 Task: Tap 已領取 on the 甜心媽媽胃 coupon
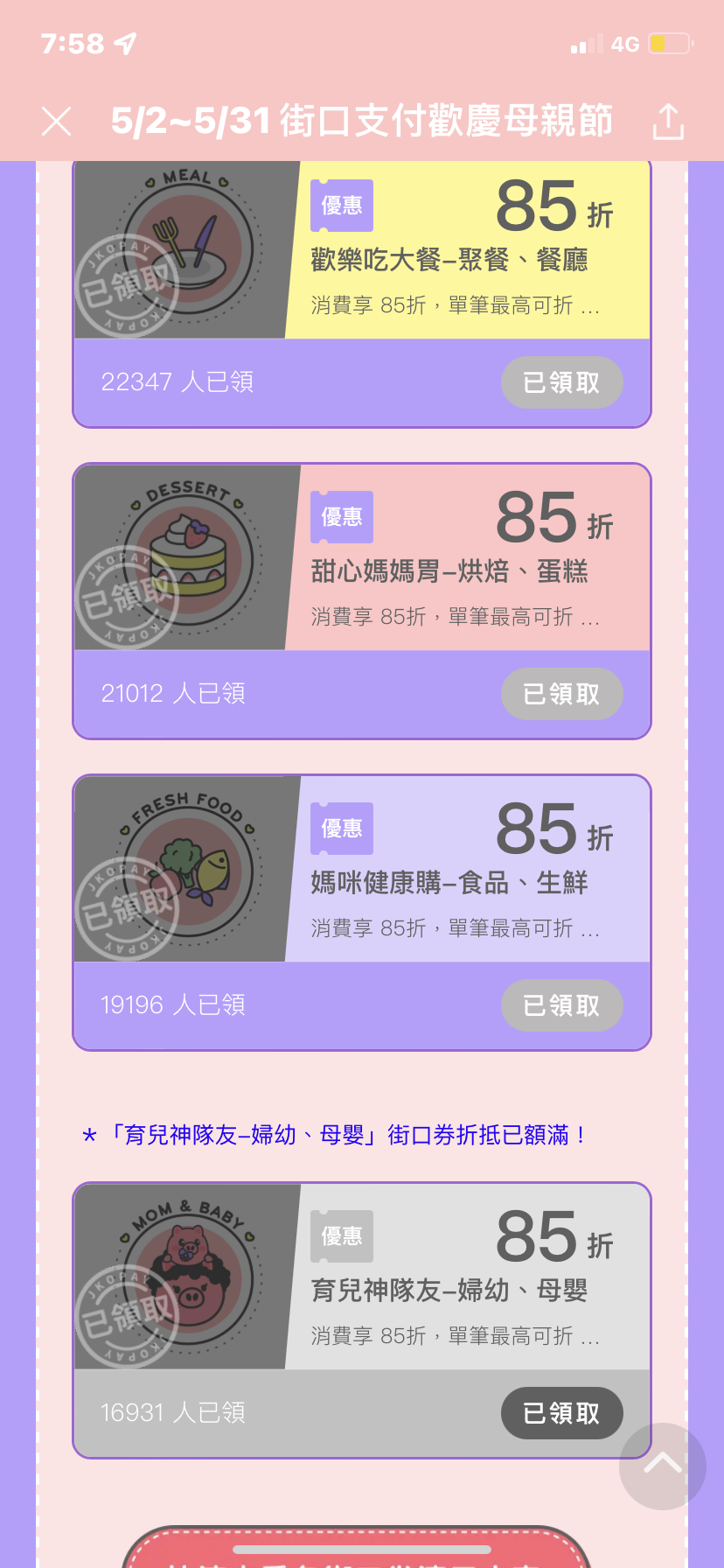pos(561,694)
